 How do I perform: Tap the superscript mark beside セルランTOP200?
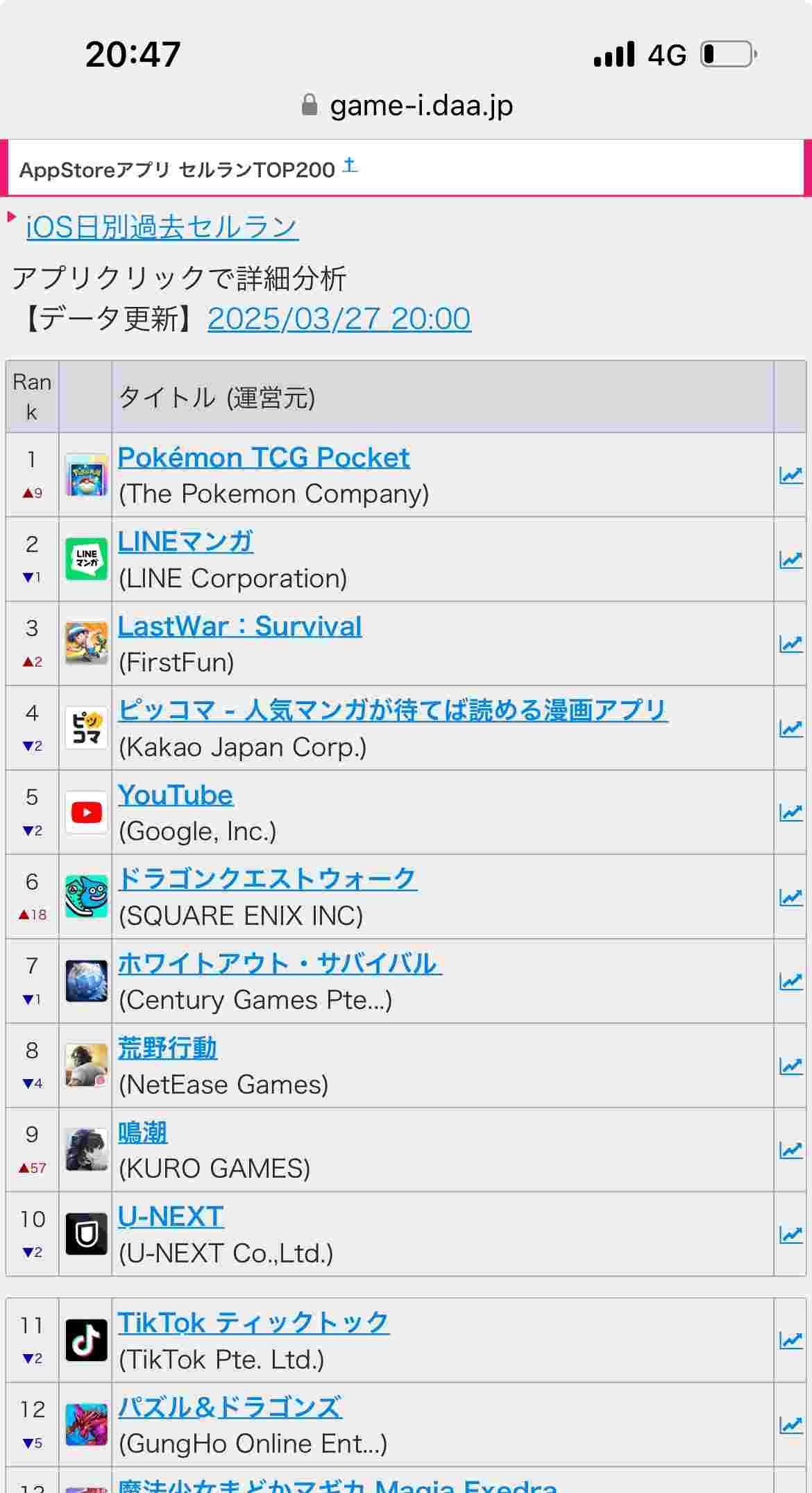coord(350,165)
